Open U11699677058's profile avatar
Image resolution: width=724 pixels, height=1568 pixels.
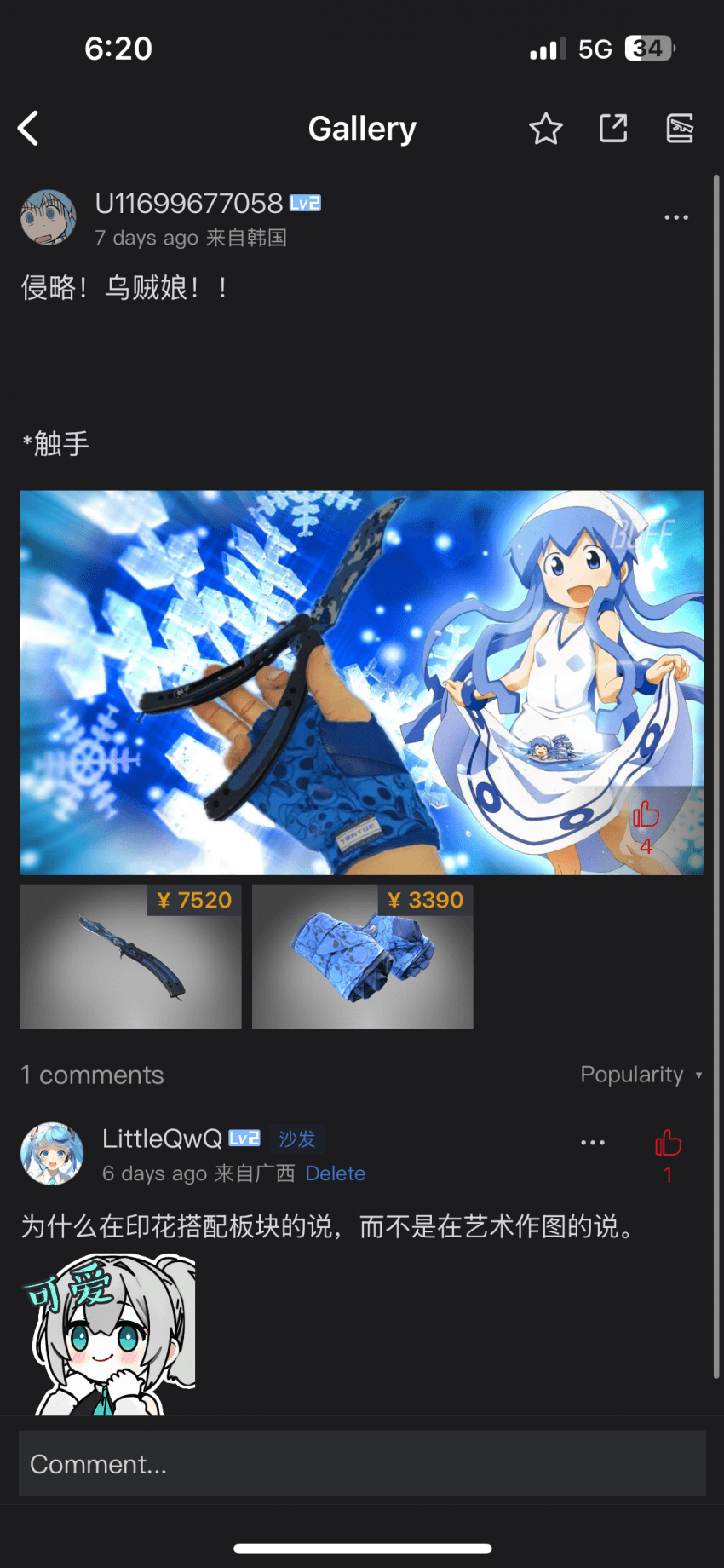coord(49,217)
